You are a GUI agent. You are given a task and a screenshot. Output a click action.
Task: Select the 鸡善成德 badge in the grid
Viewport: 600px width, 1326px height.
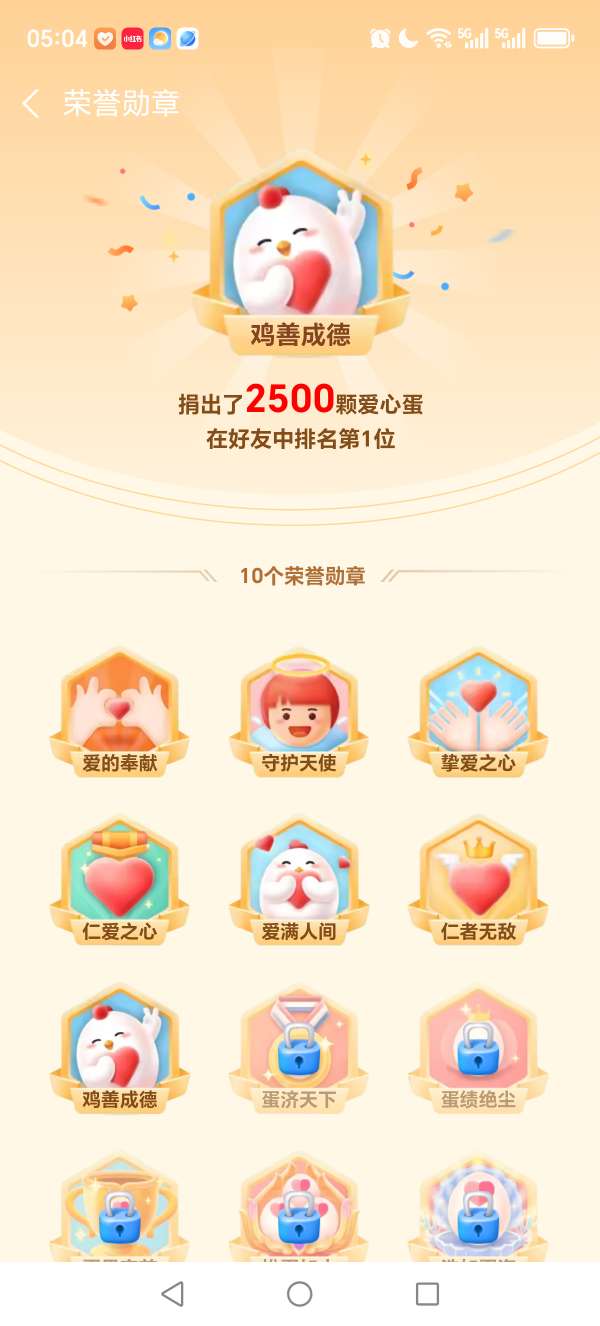tap(119, 1049)
